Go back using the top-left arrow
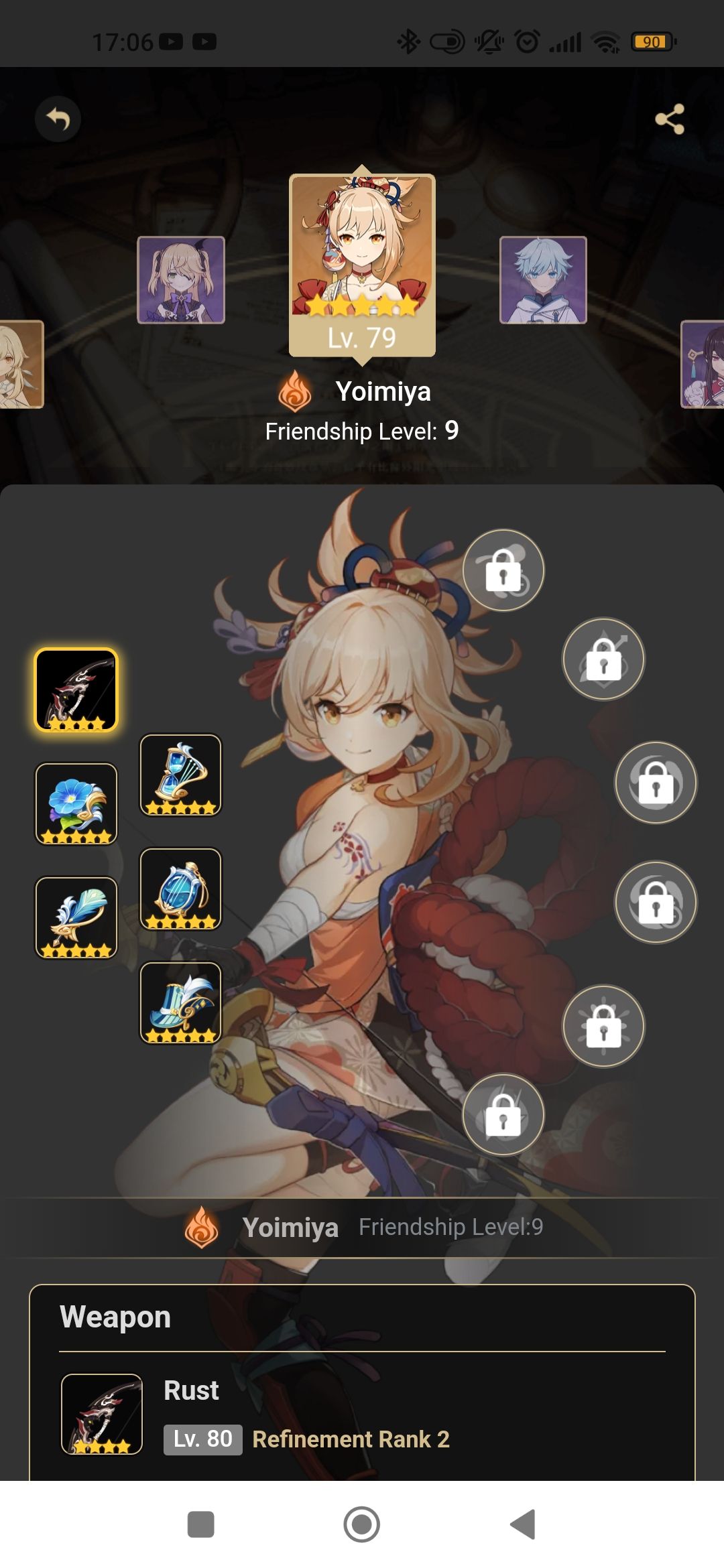 tap(58, 119)
